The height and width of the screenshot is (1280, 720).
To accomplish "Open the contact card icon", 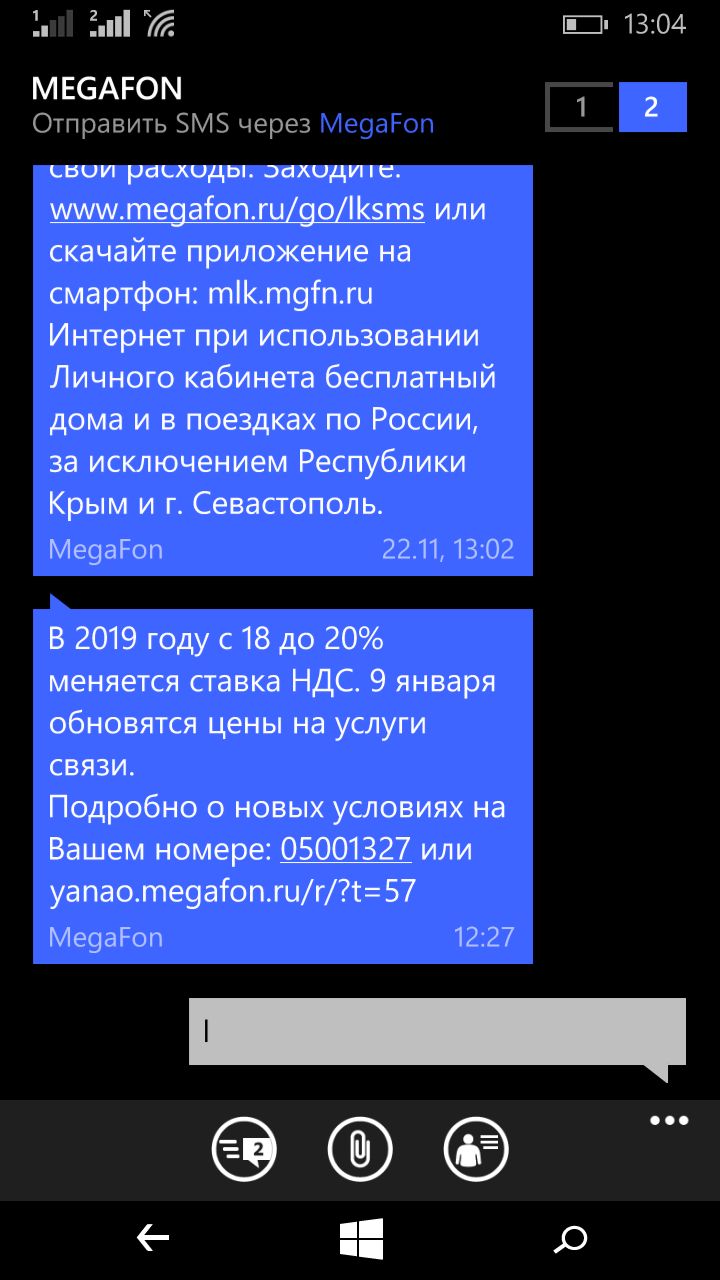I will click(x=476, y=1150).
